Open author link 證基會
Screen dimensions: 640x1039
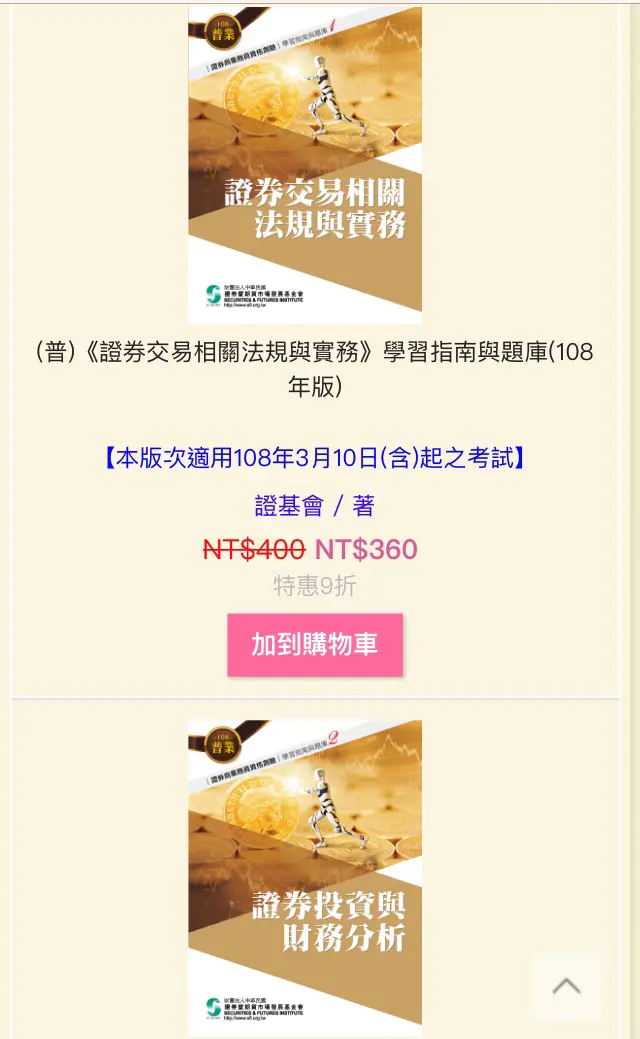[x=289, y=506]
